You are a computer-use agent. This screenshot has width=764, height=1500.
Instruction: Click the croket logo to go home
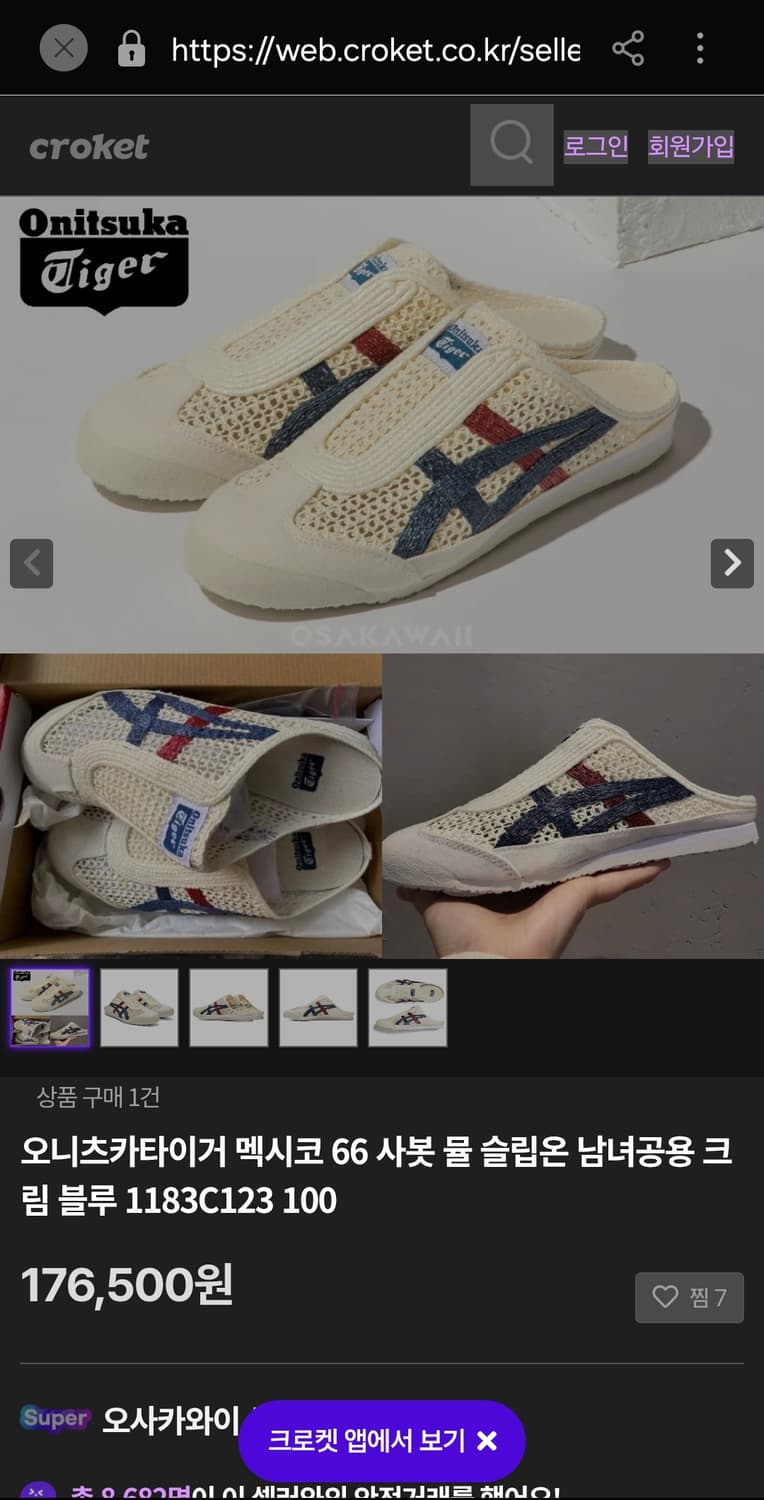(90, 146)
